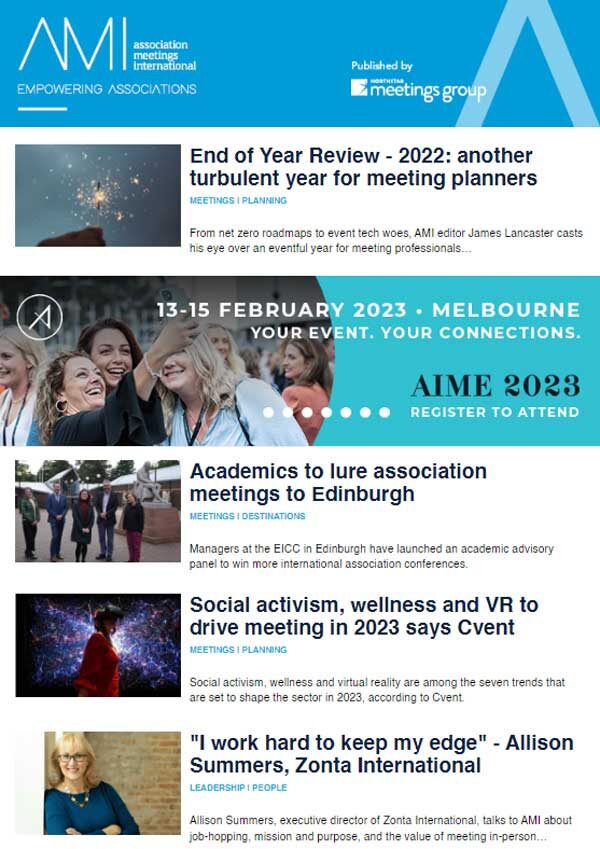
Task: Read Academics to lure association meetings to Edinburgh
Action: tap(338, 482)
